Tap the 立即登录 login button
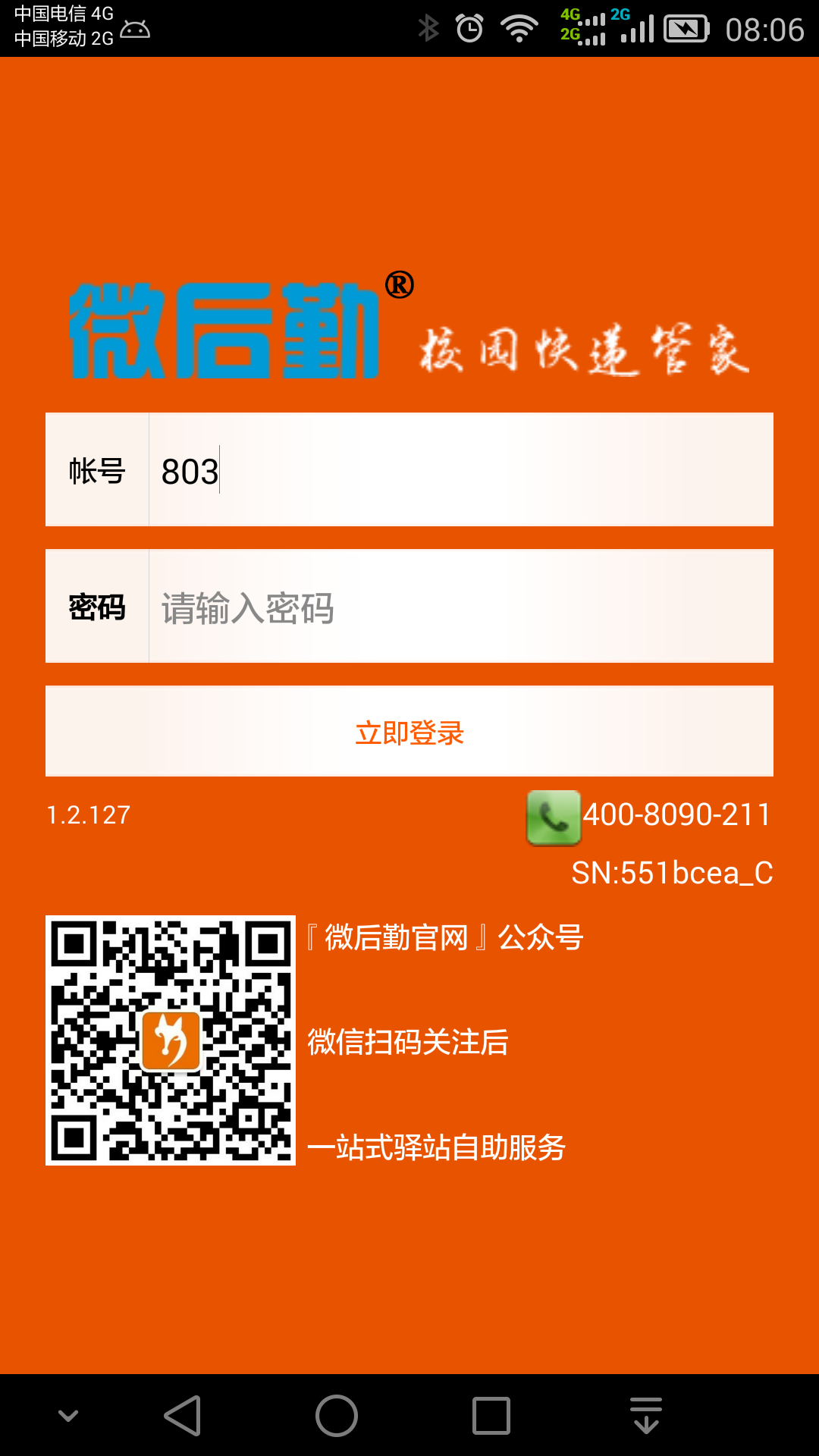 click(x=409, y=732)
